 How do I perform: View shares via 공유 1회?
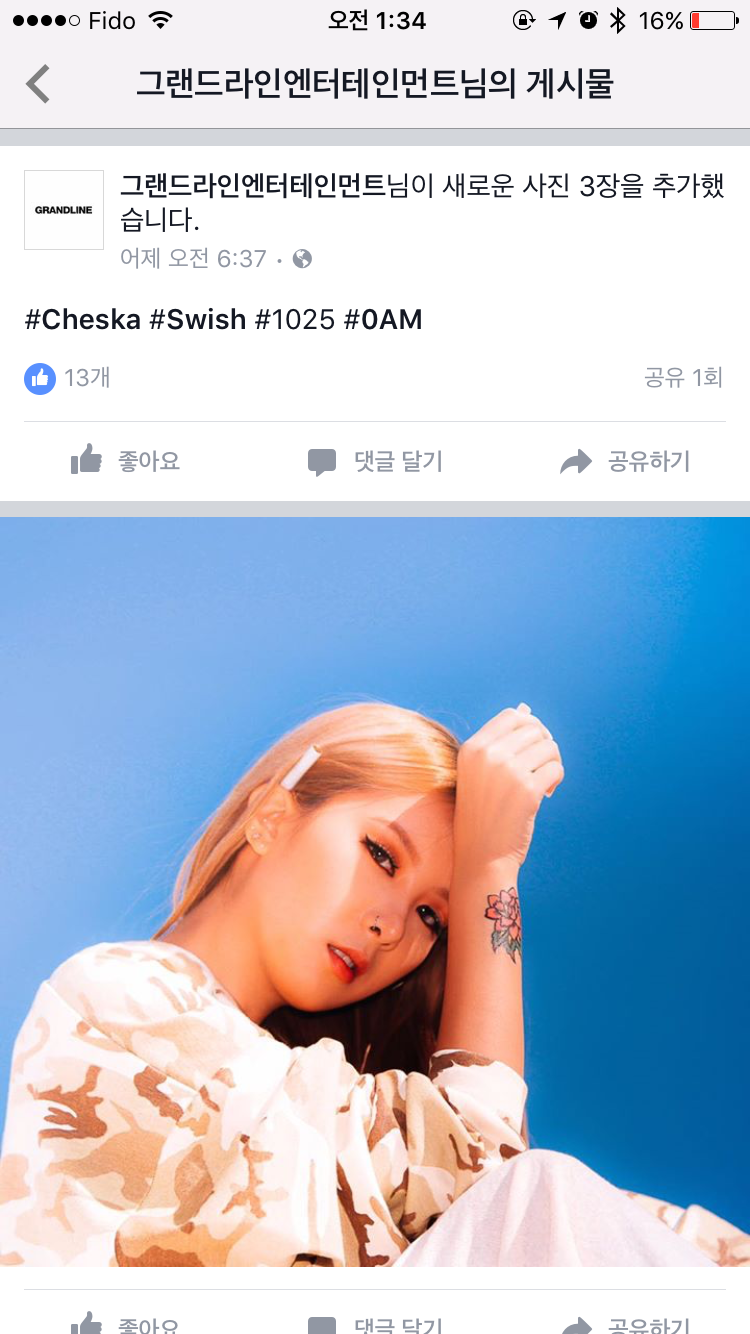tap(683, 378)
